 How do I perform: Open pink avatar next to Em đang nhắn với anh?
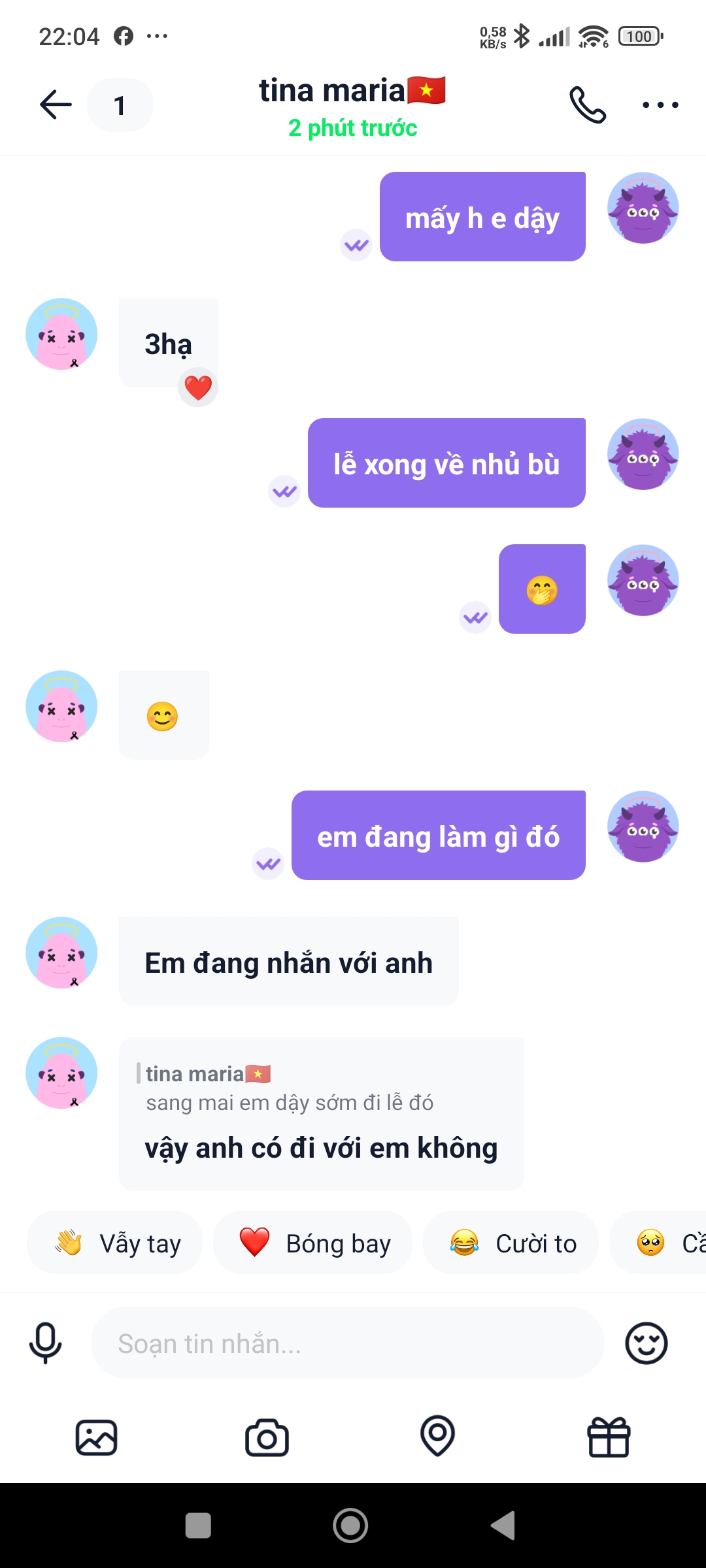pos(61,953)
